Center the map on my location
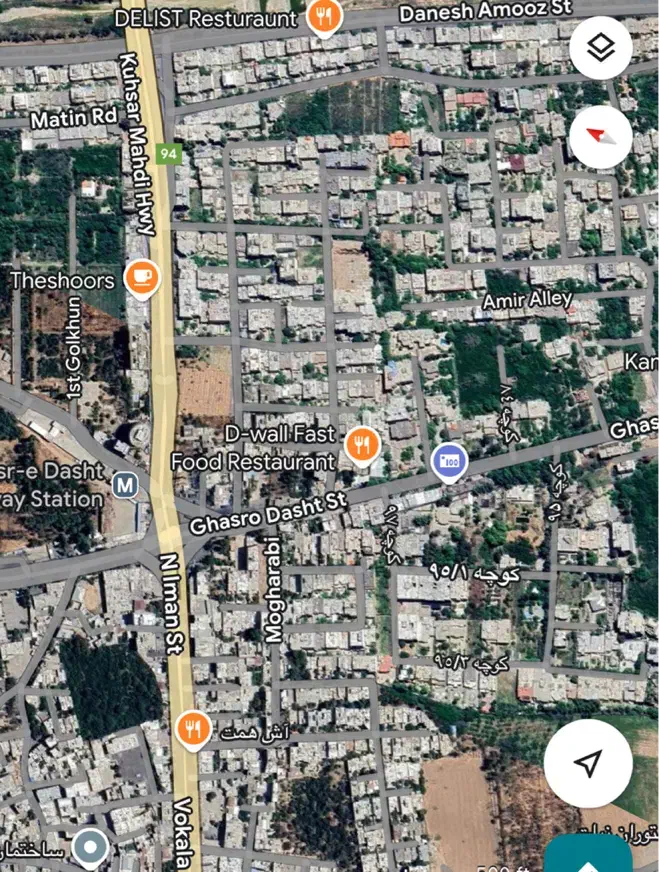This screenshot has width=659, height=872. pyautogui.click(x=589, y=763)
